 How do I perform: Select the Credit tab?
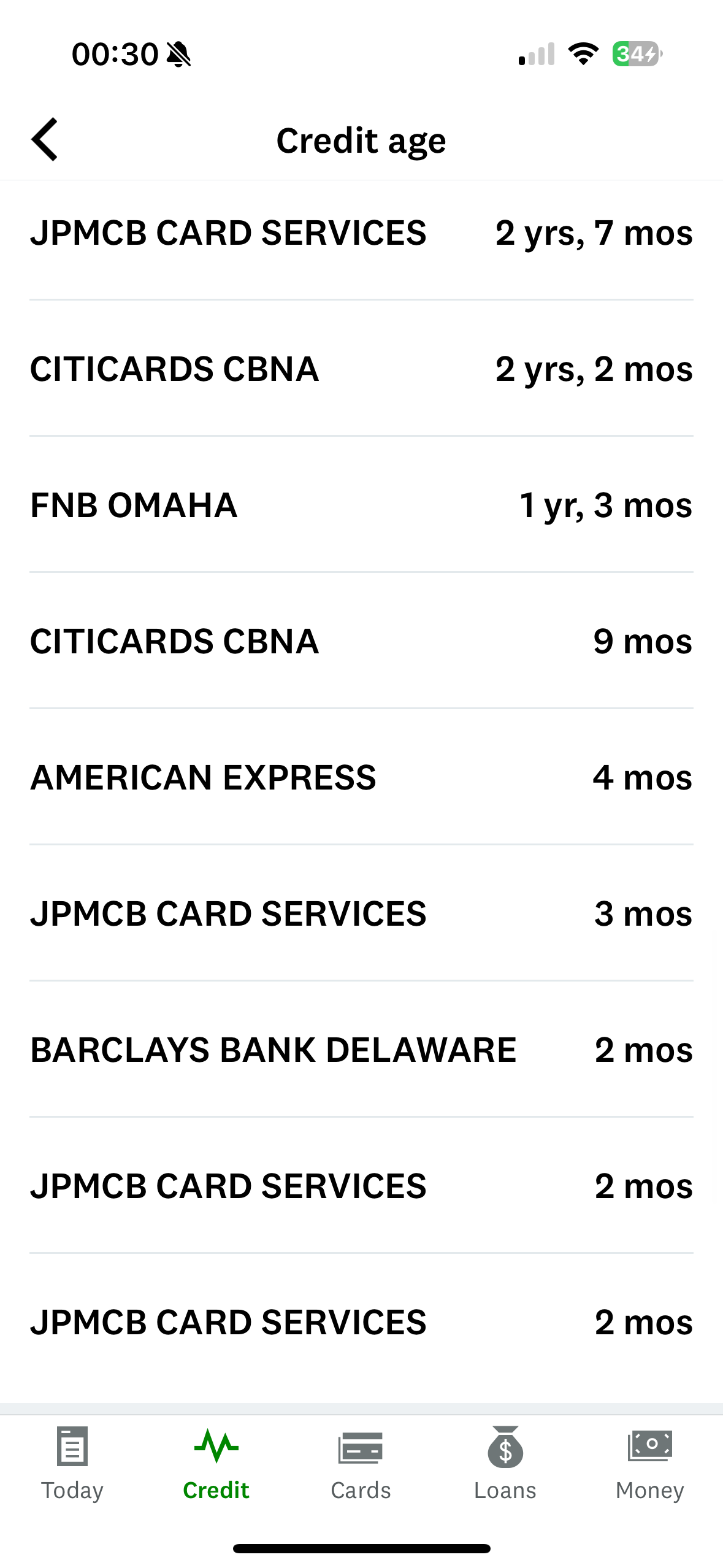pyautogui.click(x=216, y=1464)
